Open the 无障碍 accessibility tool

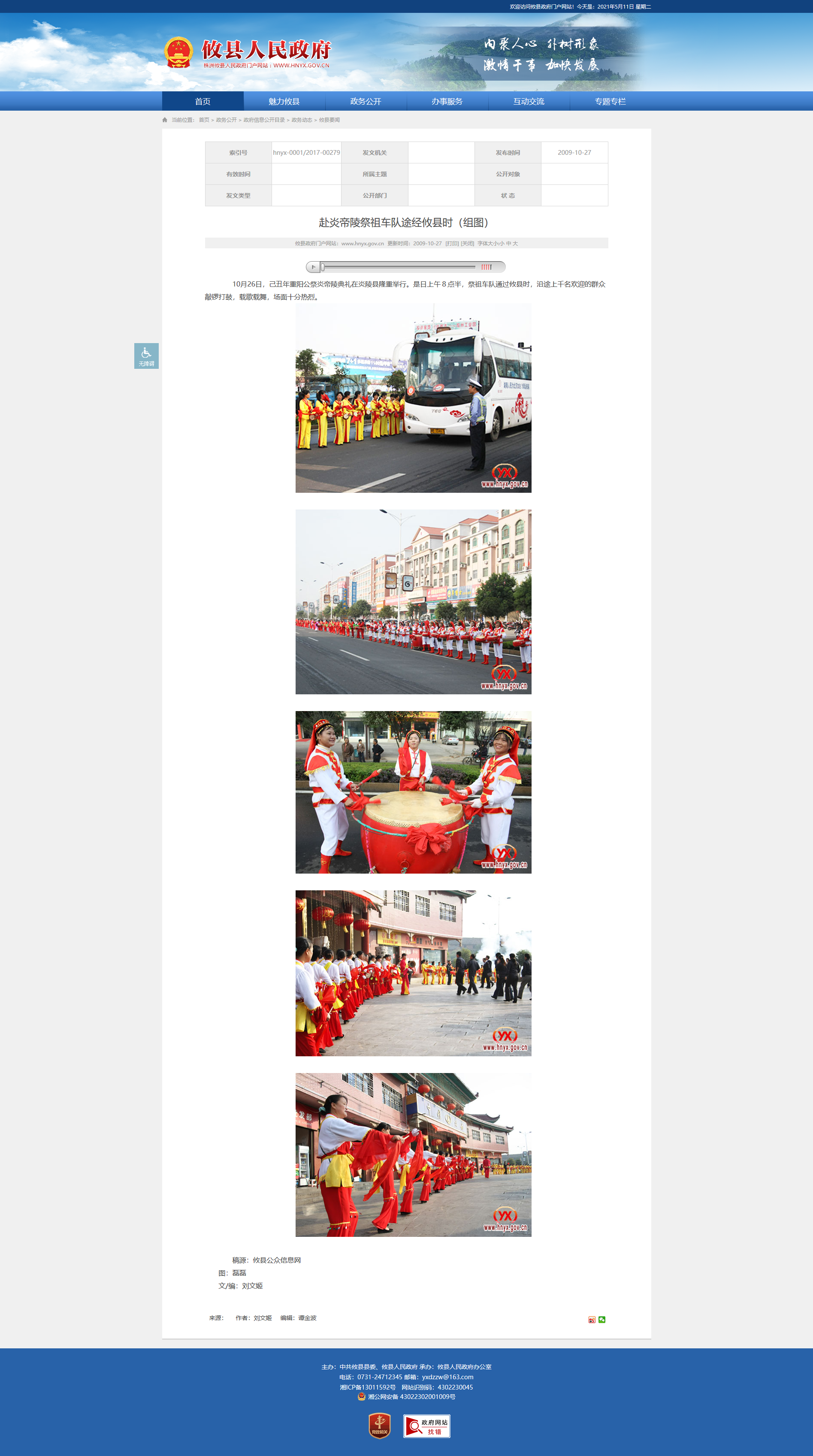[146, 356]
